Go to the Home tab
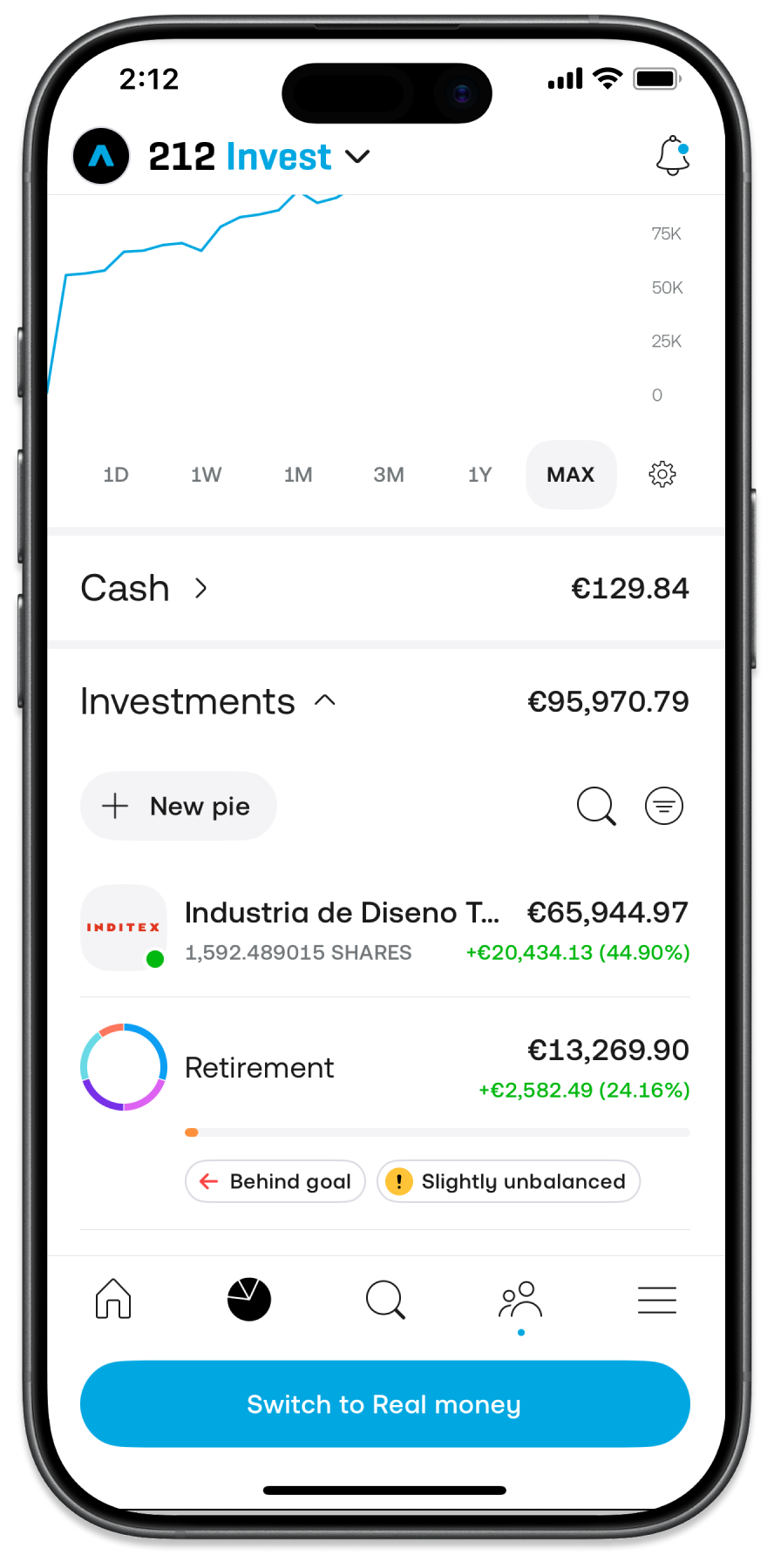774x1568 pixels. (x=113, y=1299)
